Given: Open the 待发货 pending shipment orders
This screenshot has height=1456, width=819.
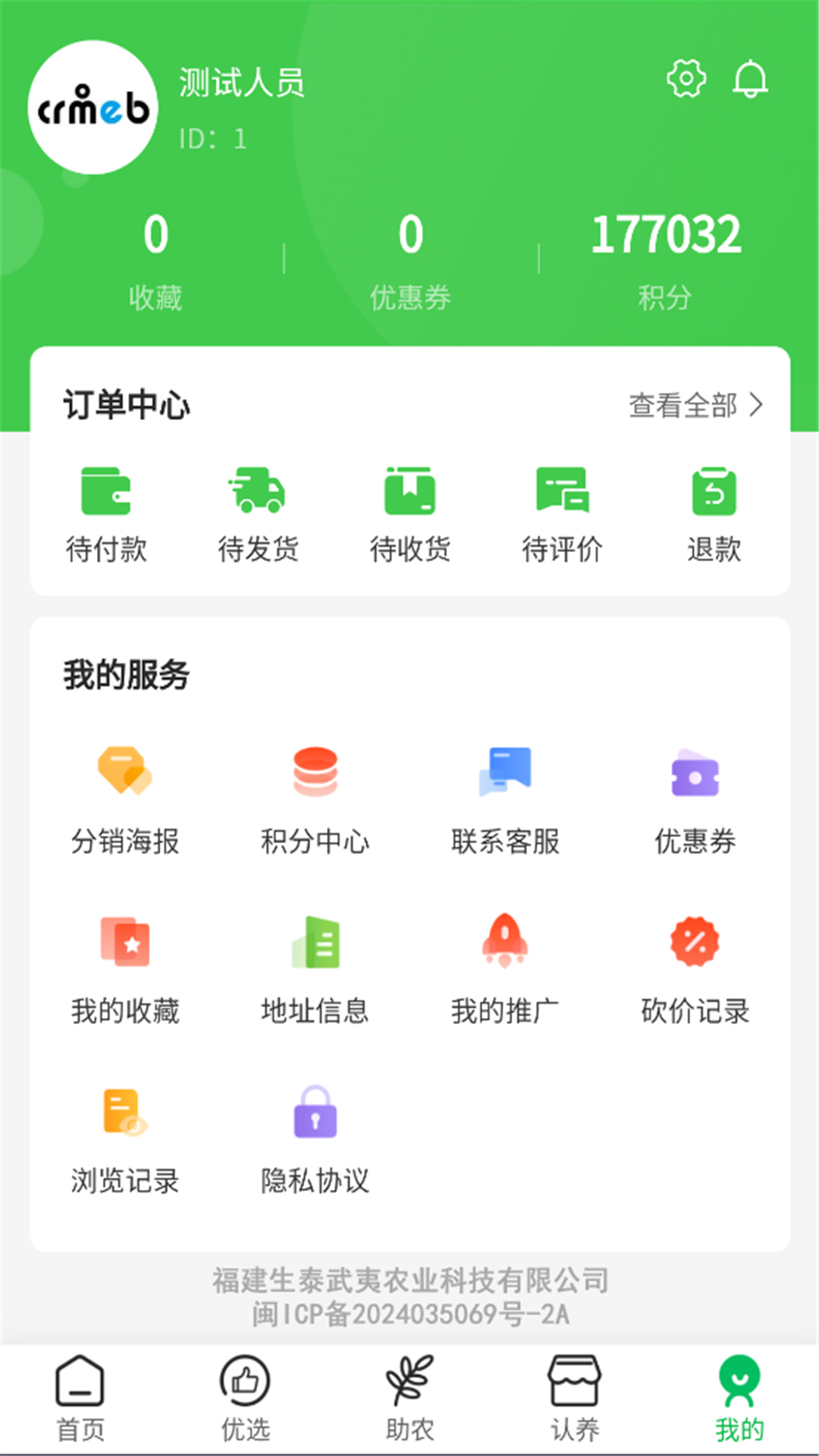Looking at the screenshot, I should tap(258, 512).
